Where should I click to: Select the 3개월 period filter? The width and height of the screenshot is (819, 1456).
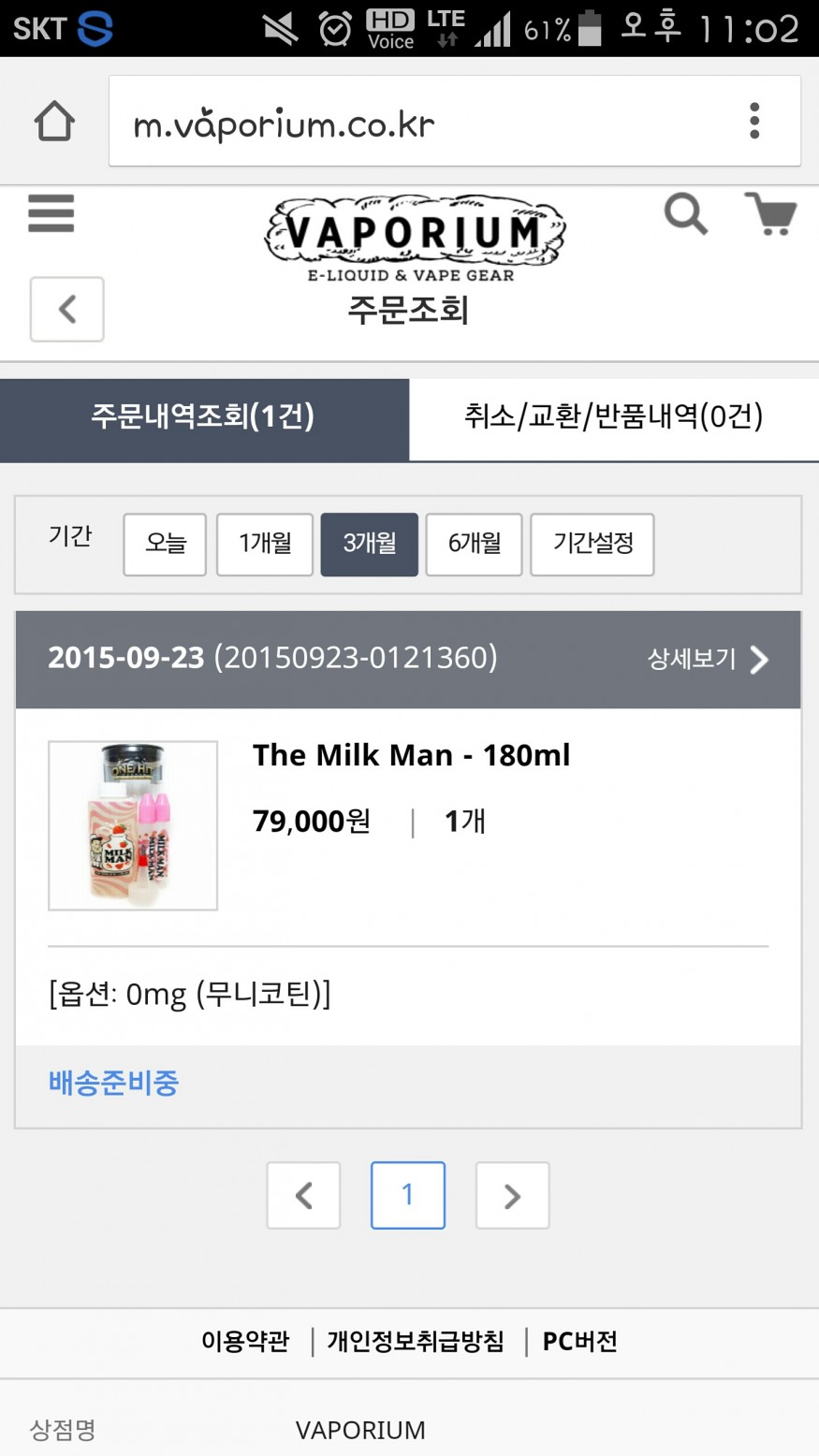point(369,544)
